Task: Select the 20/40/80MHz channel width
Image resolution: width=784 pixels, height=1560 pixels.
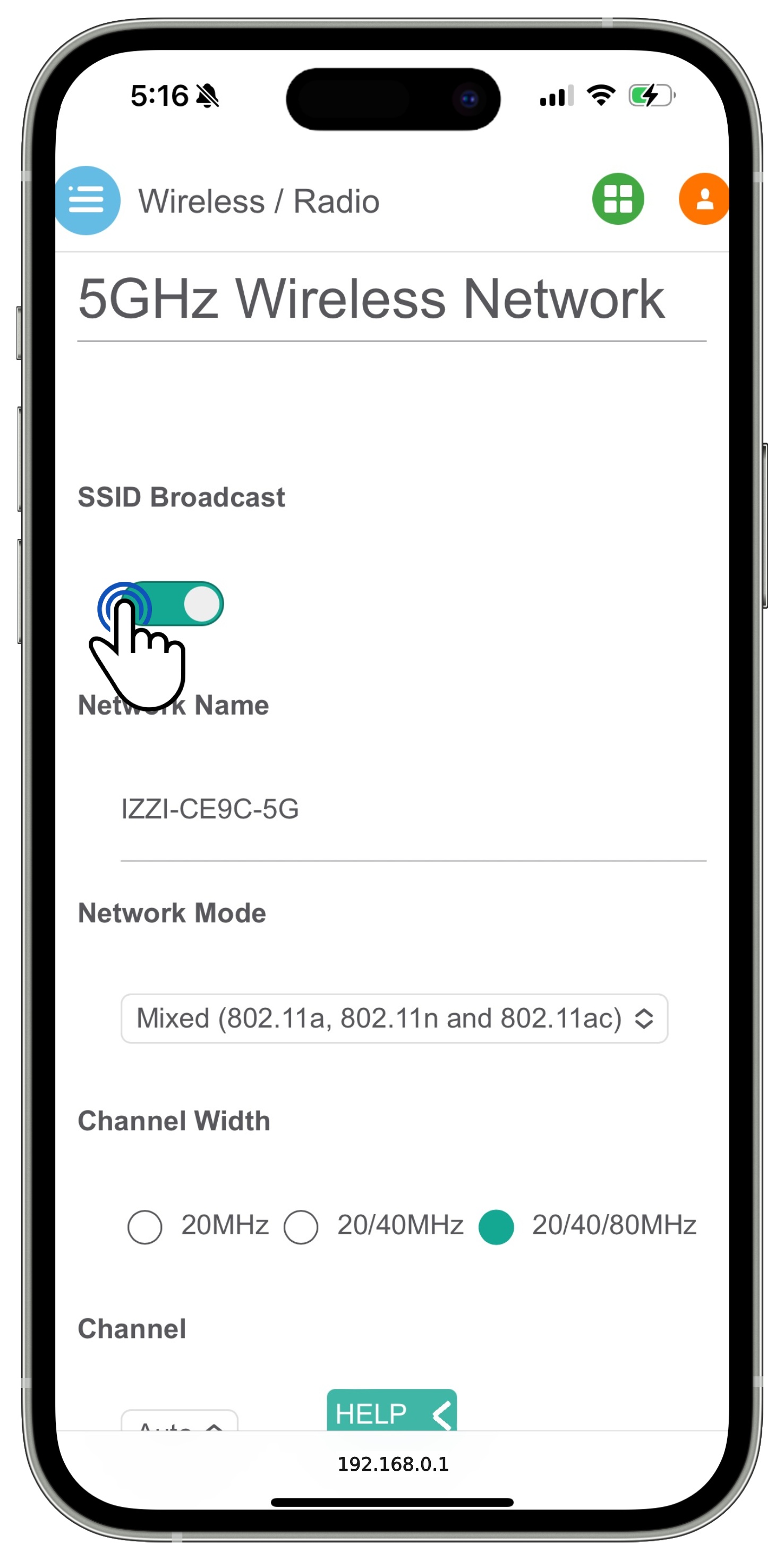Action: (496, 1227)
